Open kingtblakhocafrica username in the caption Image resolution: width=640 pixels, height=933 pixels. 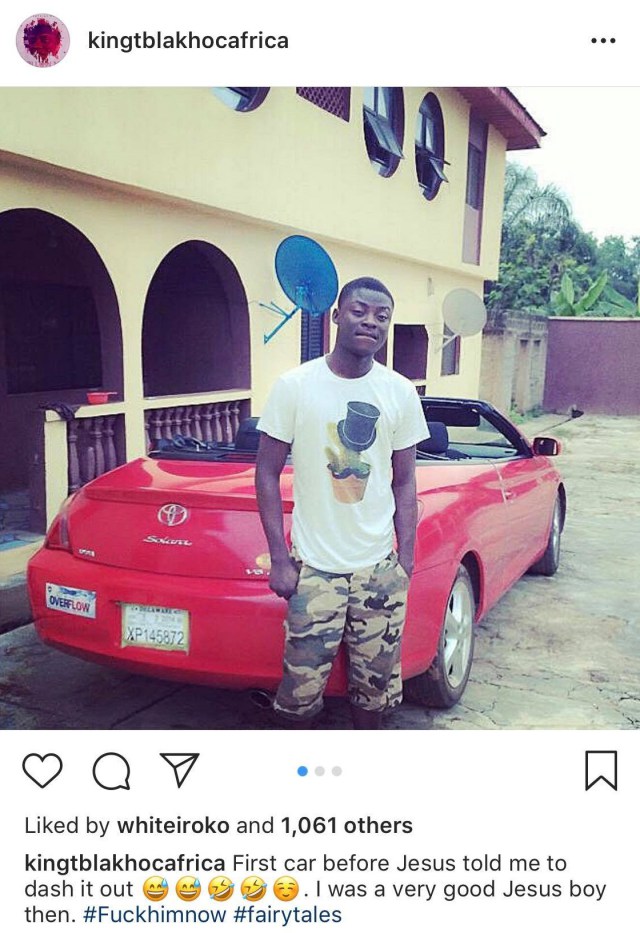pyautogui.click(x=125, y=863)
